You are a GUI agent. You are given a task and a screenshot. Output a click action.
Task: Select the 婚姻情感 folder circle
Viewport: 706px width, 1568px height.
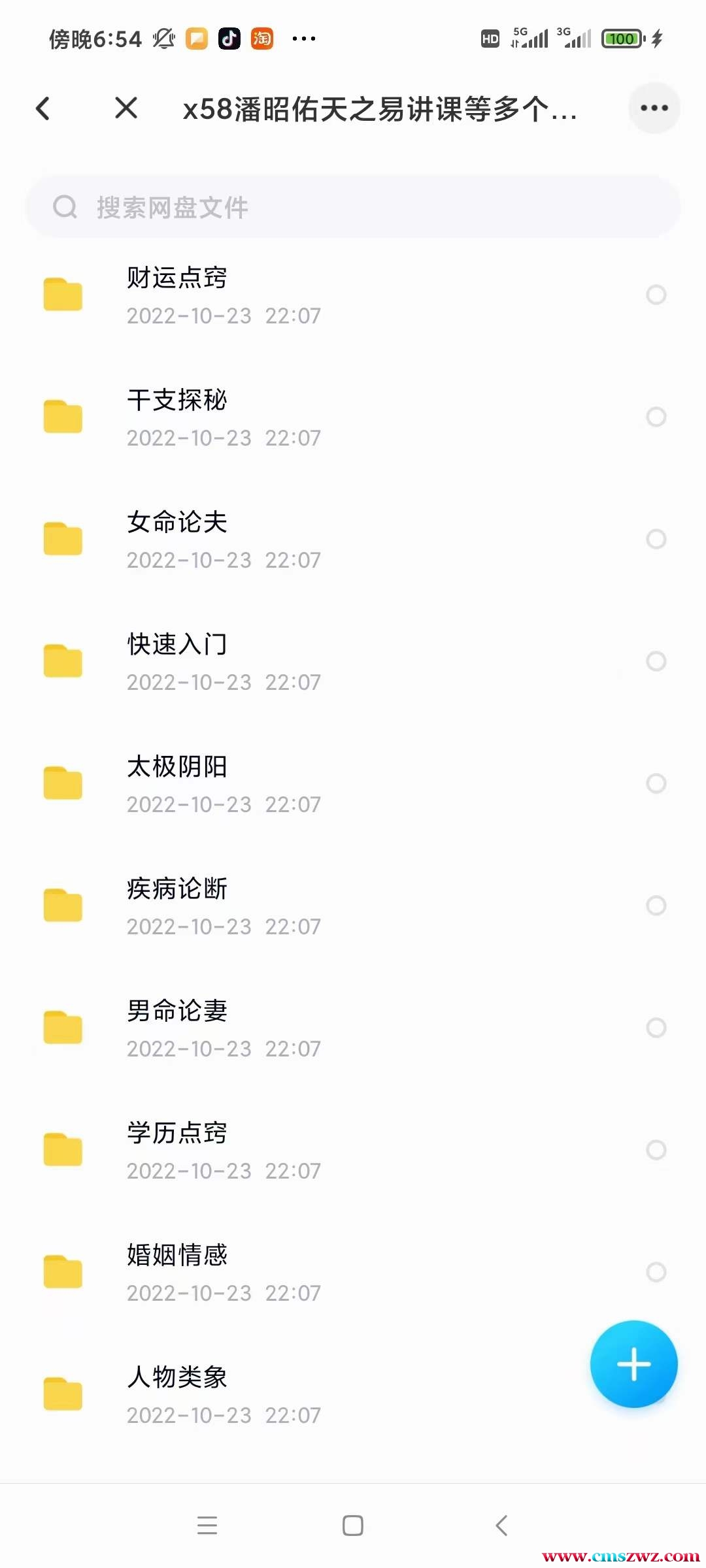point(656,1272)
